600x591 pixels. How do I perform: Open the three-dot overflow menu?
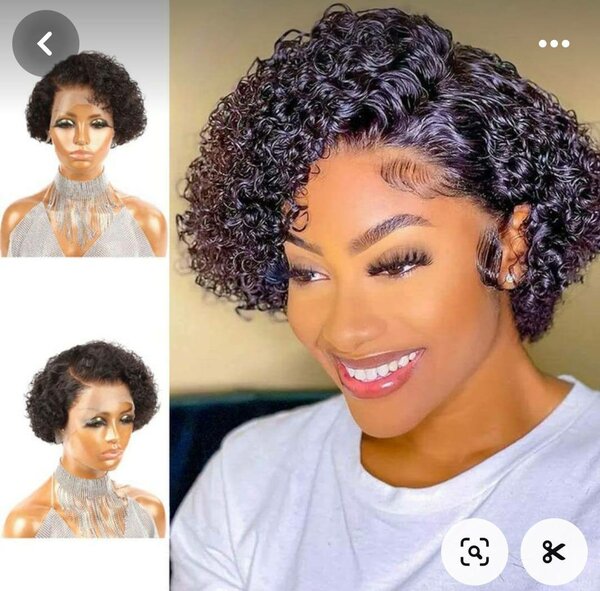[x=553, y=43]
